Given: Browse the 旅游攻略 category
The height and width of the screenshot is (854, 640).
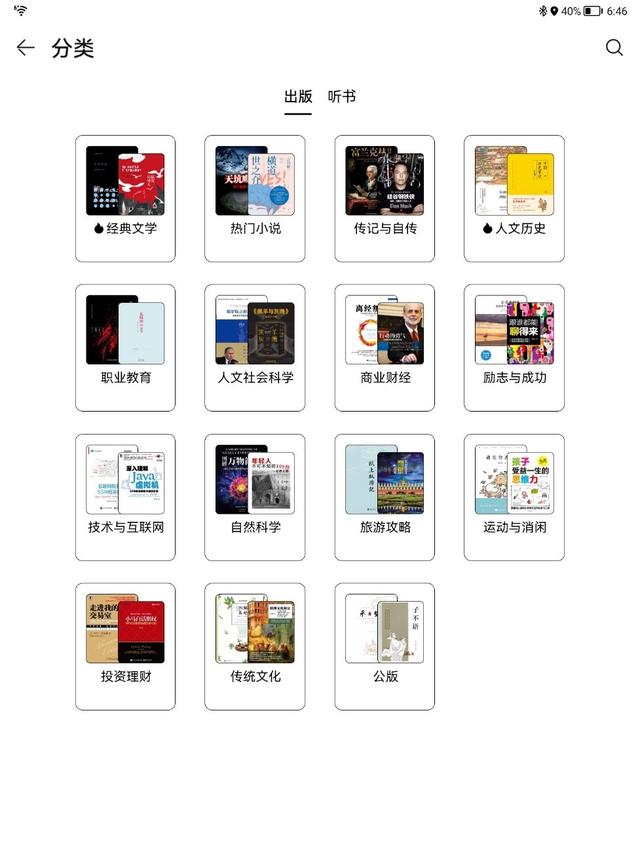Looking at the screenshot, I should point(385,497).
